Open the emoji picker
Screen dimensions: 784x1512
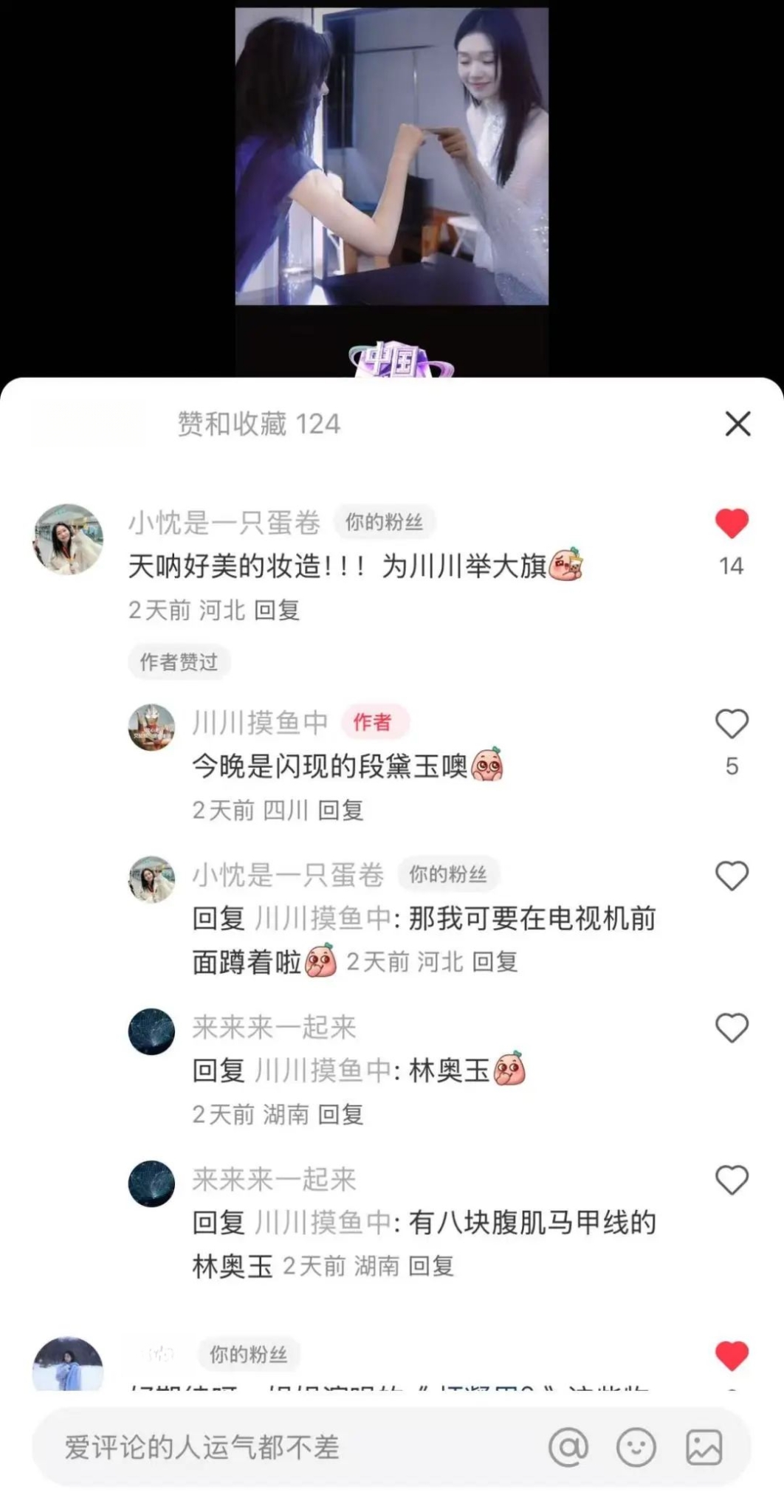click(x=636, y=1447)
